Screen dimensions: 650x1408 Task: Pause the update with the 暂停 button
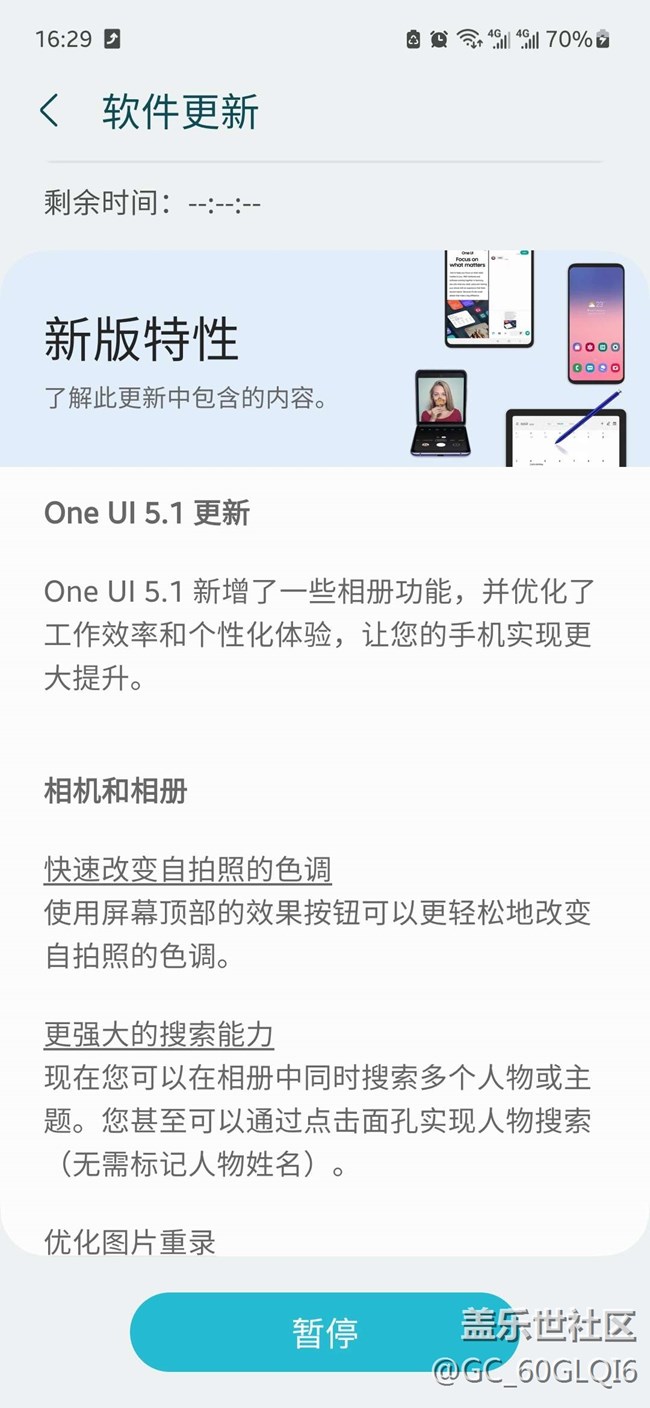click(x=324, y=1332)
